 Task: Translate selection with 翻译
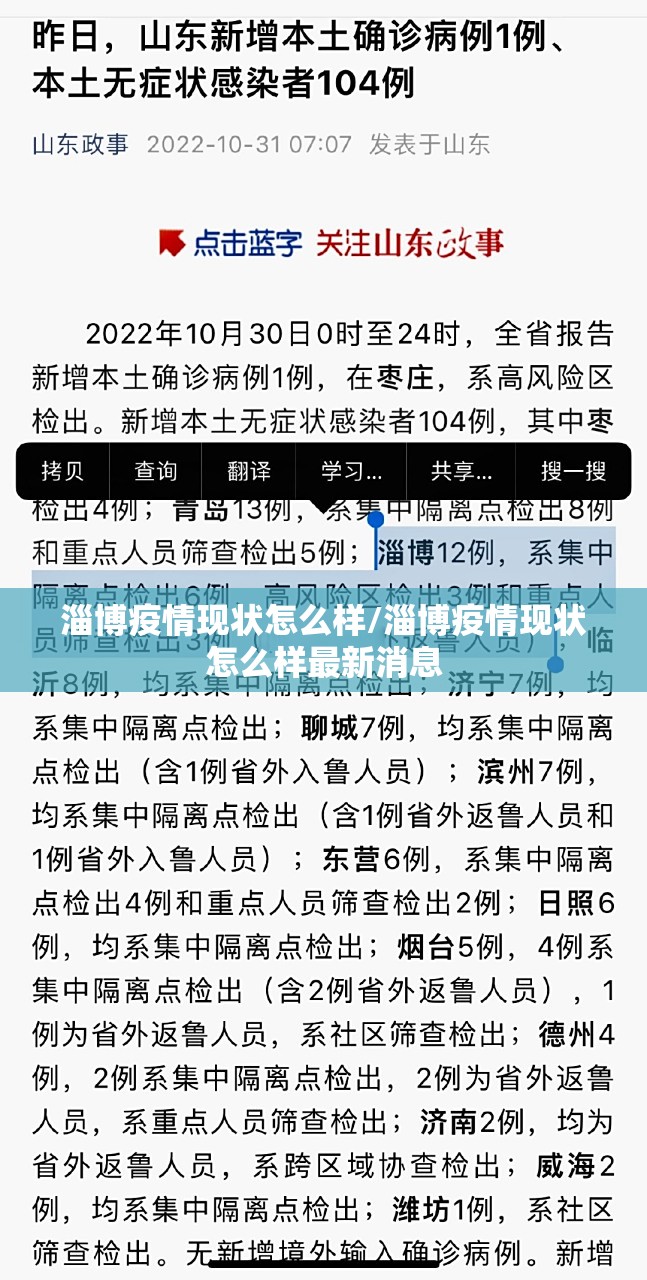pos(249,471)
